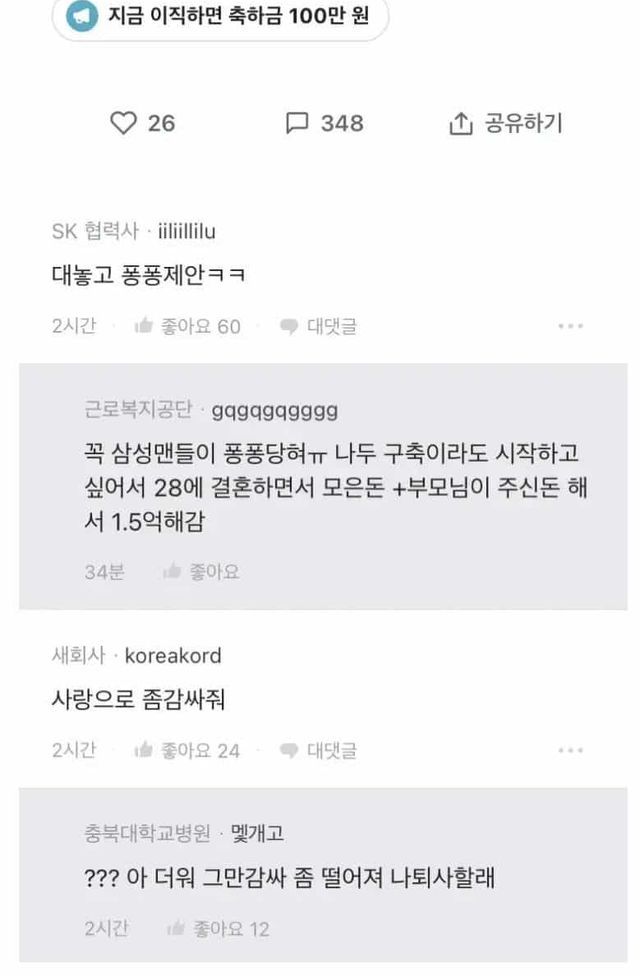Share the post via 공유하기
This screenshot has height=976, width=640.
[506, 123]
